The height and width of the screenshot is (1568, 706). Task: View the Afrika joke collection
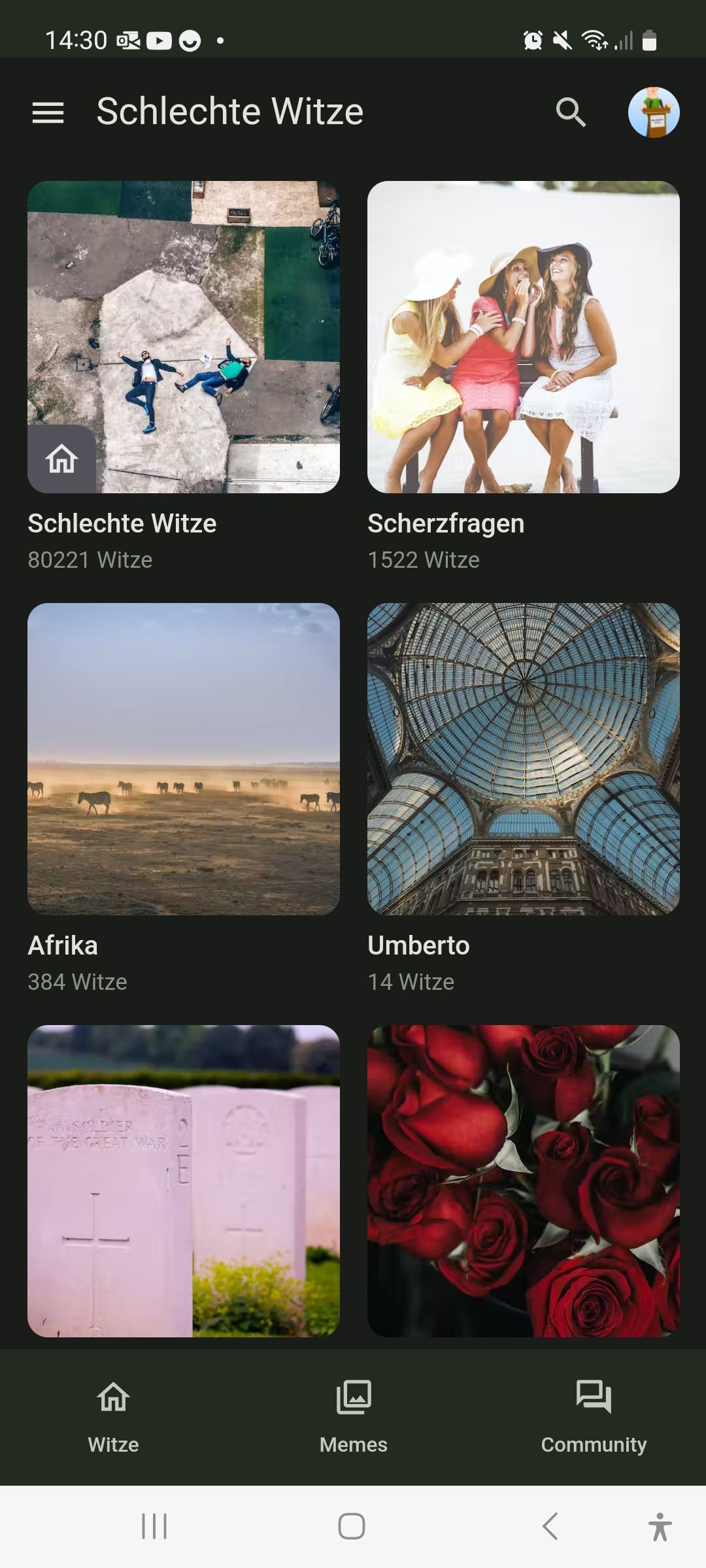click(184, 759)
